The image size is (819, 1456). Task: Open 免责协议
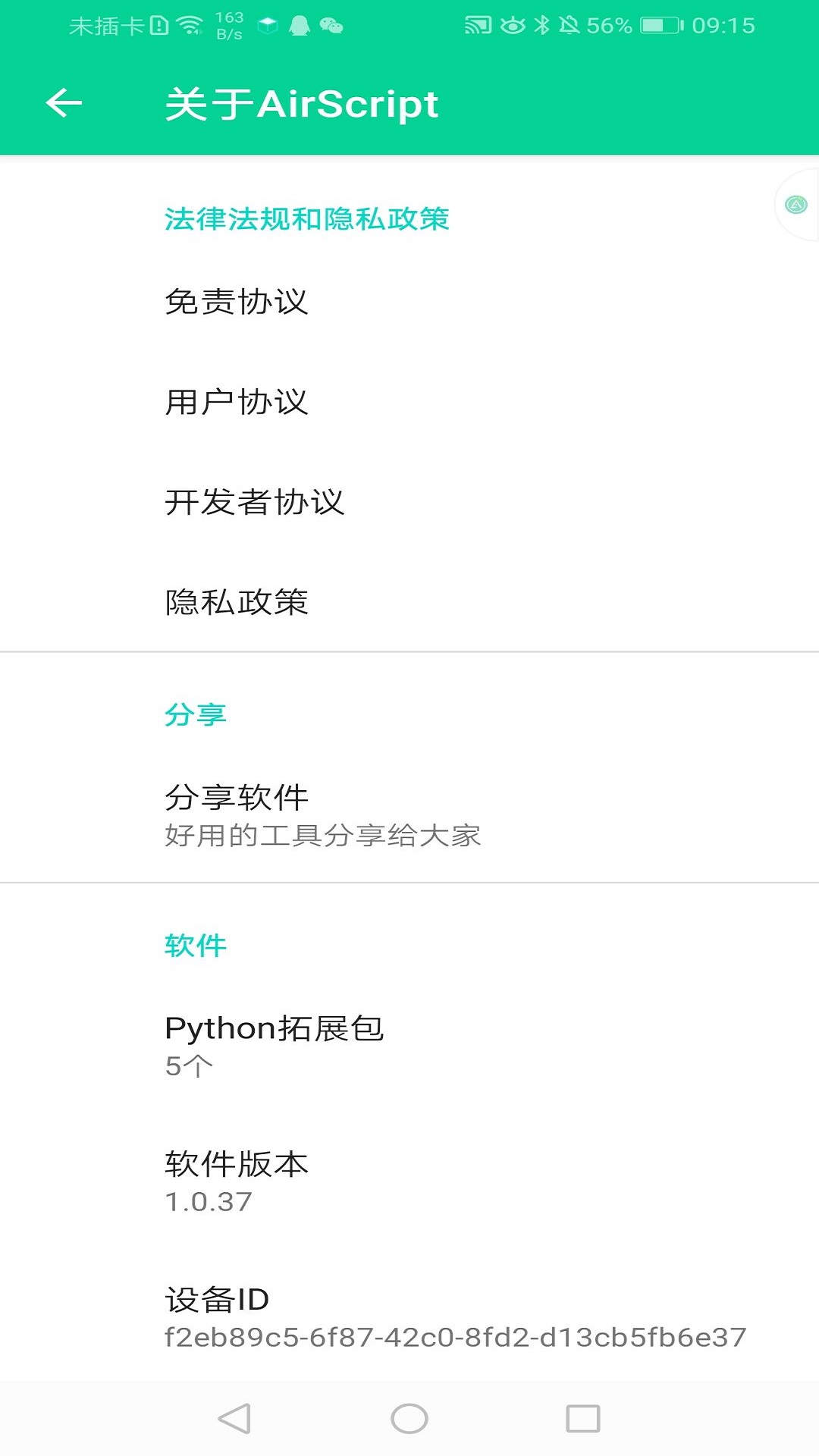(409, 302)
